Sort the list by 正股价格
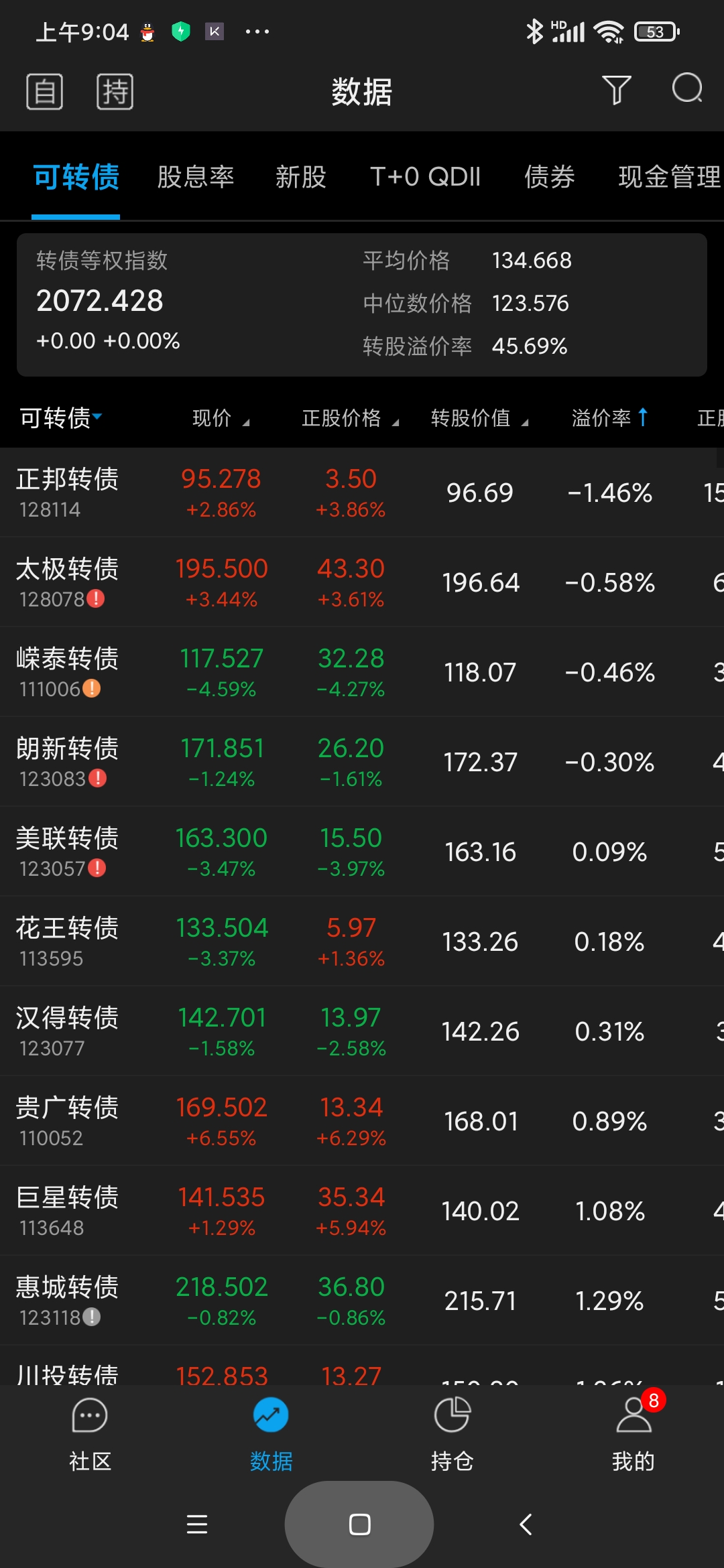 pyautogui.click(x=349, y=418)
